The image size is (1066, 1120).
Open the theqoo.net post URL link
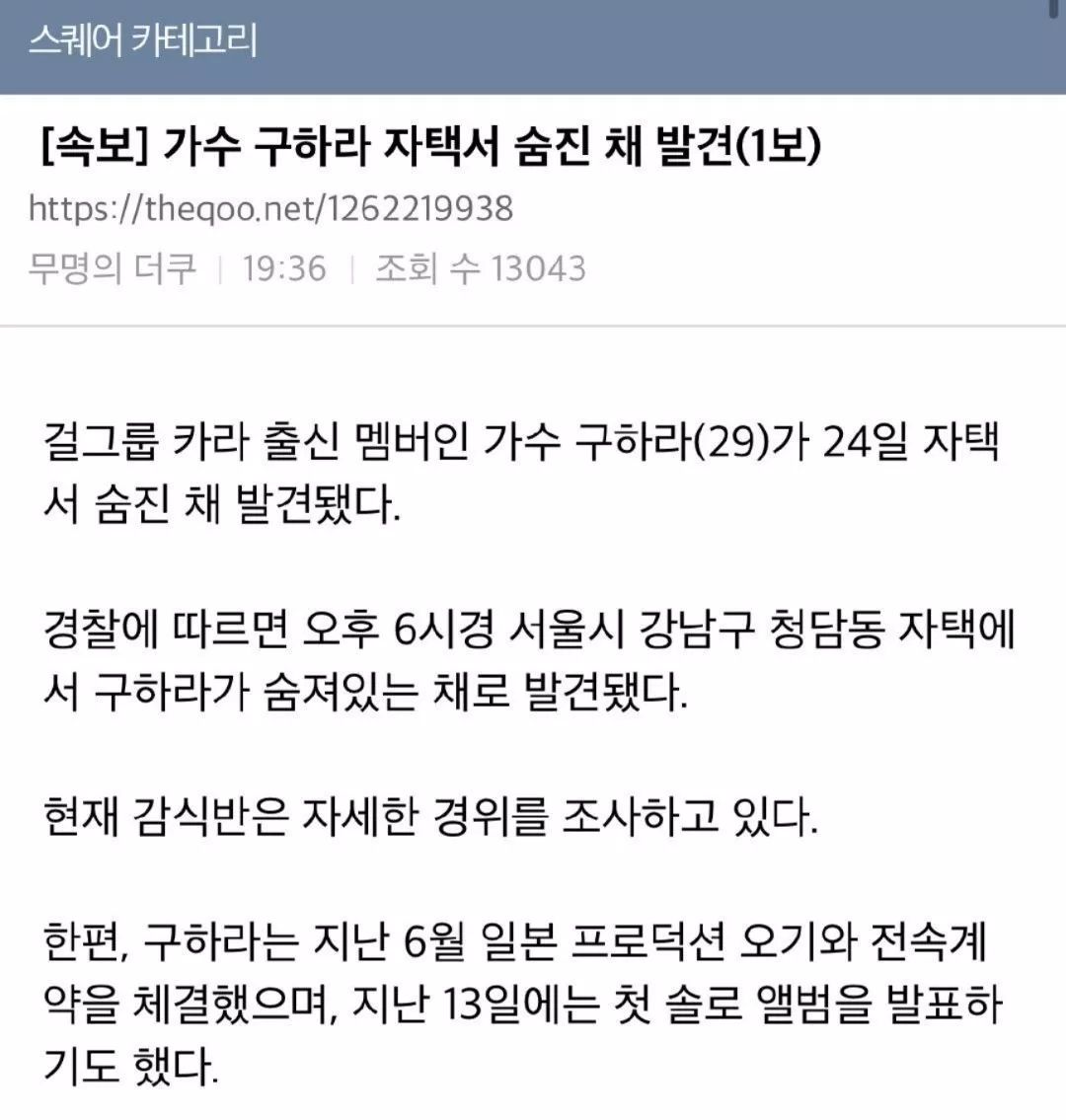[270, 208]
